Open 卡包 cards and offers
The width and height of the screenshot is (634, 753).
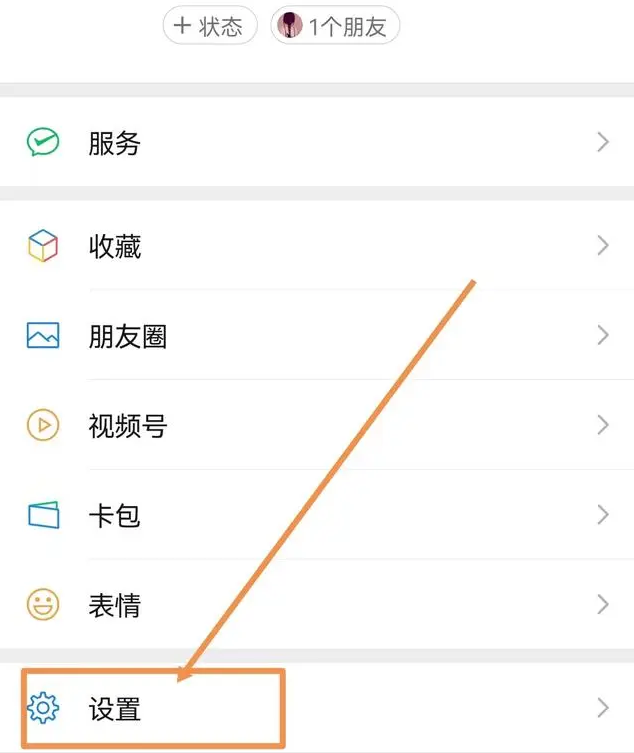click(317, 516)
